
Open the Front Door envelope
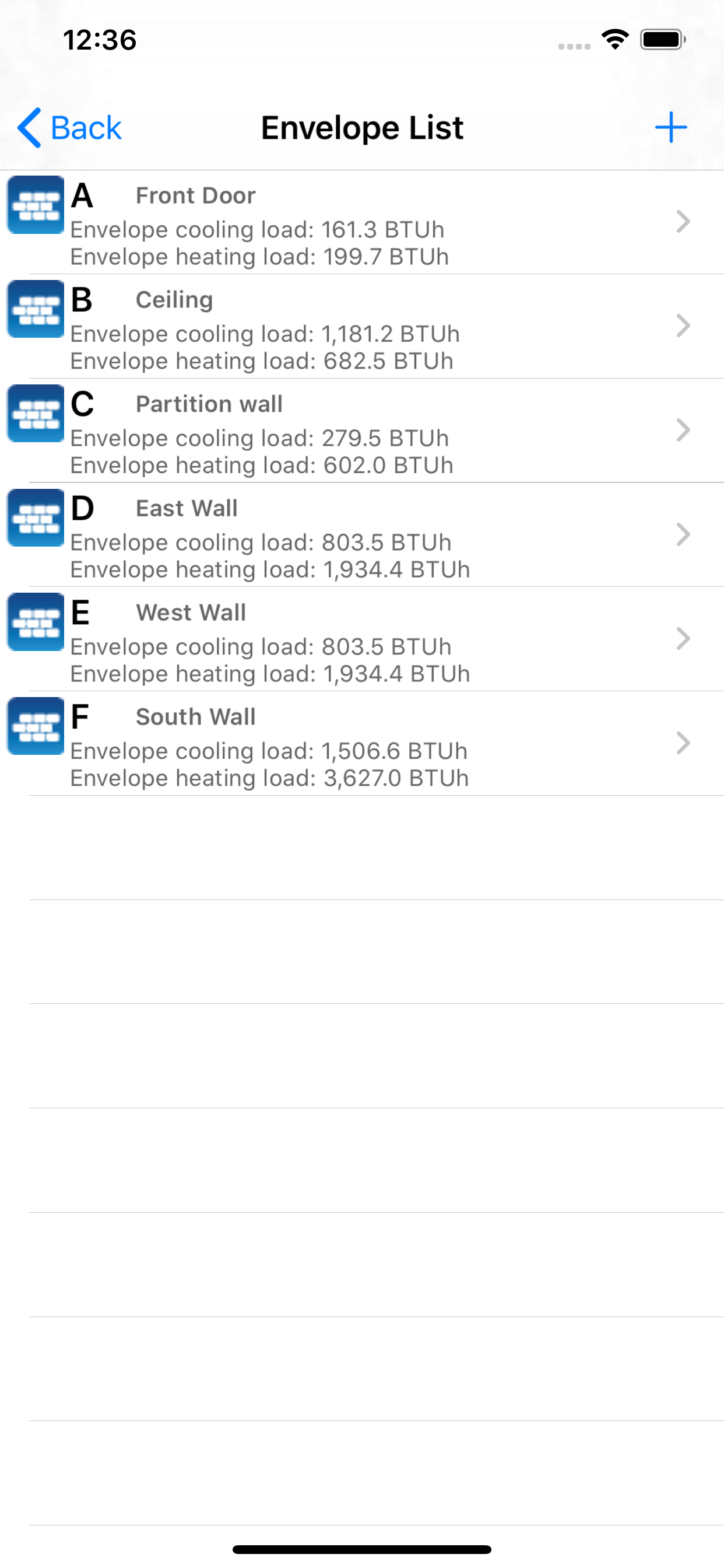tap(362, 222)
